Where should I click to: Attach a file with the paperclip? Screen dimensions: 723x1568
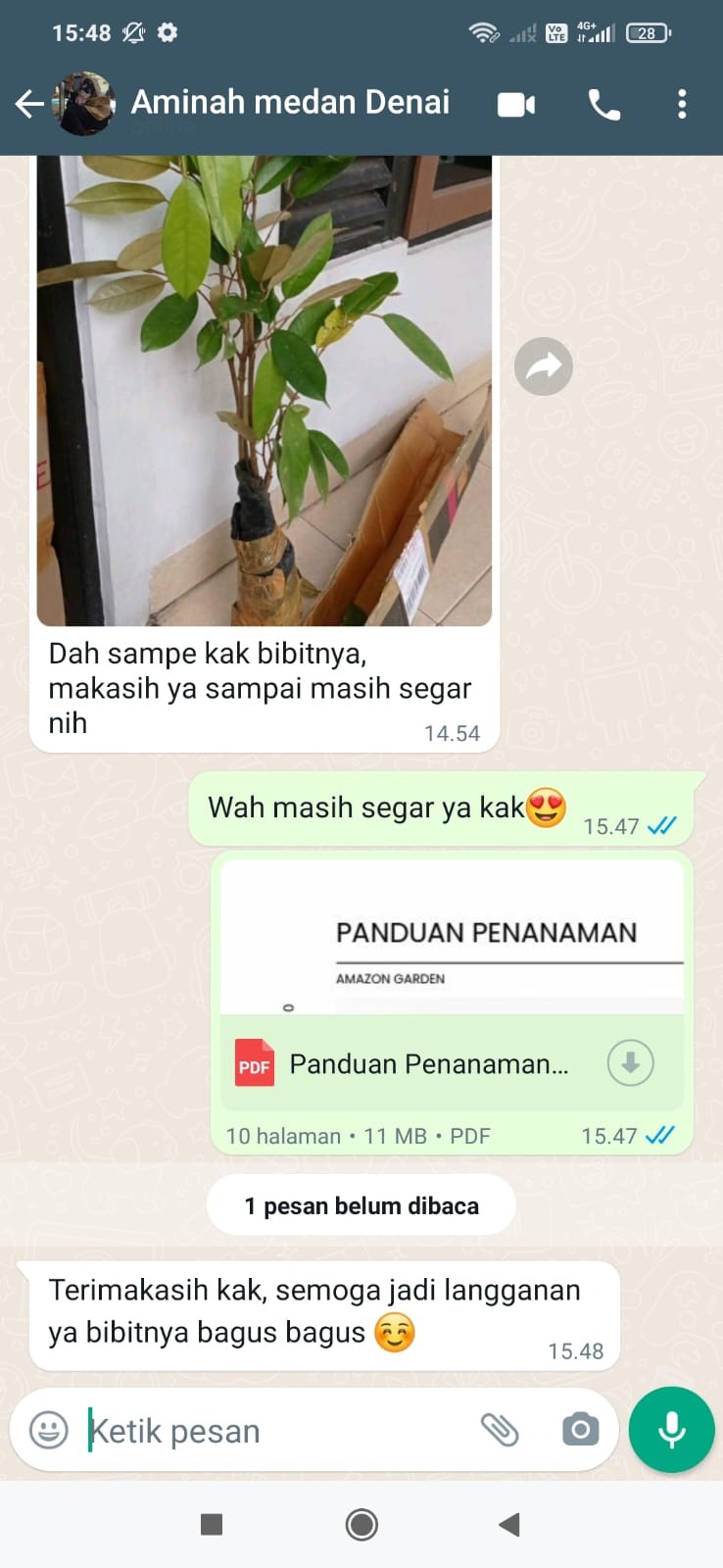pos(500,1430)
